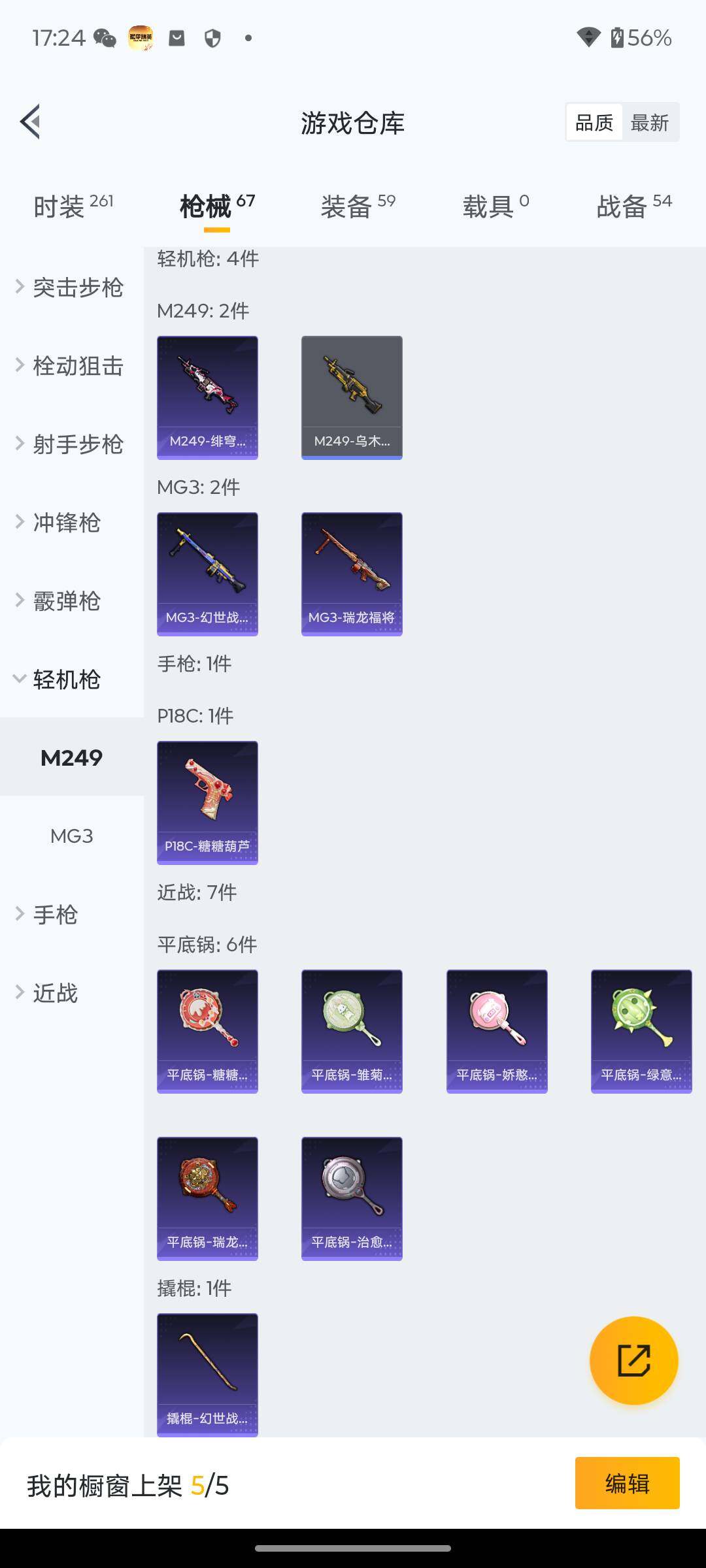This screenshot has width=706, height=1568.
Task: Collapse the 轻机枪 category
Action: [65, 679]
